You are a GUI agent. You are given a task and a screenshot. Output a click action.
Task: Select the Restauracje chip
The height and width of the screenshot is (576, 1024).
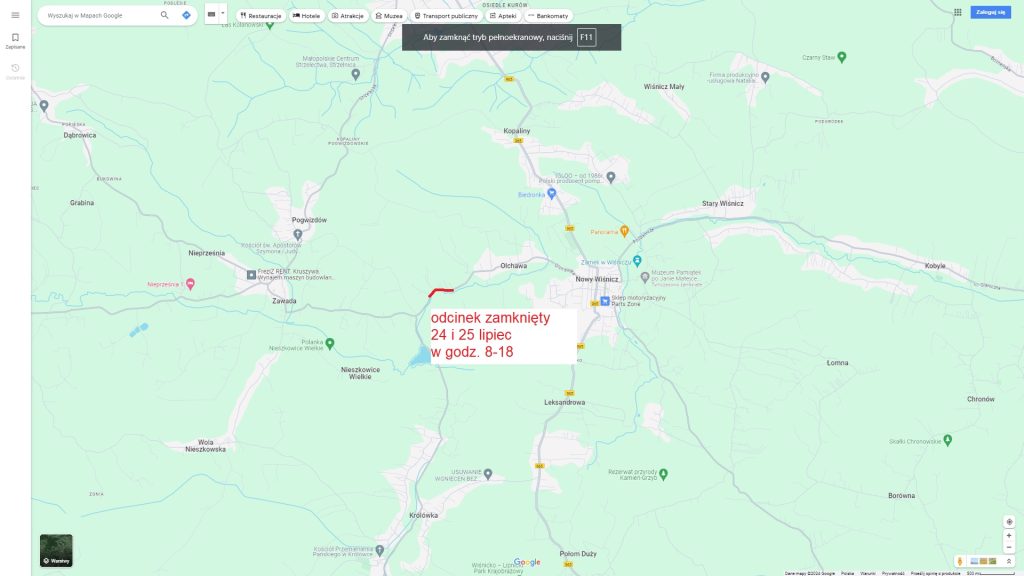pyautogui.click(x=261, y=16)
